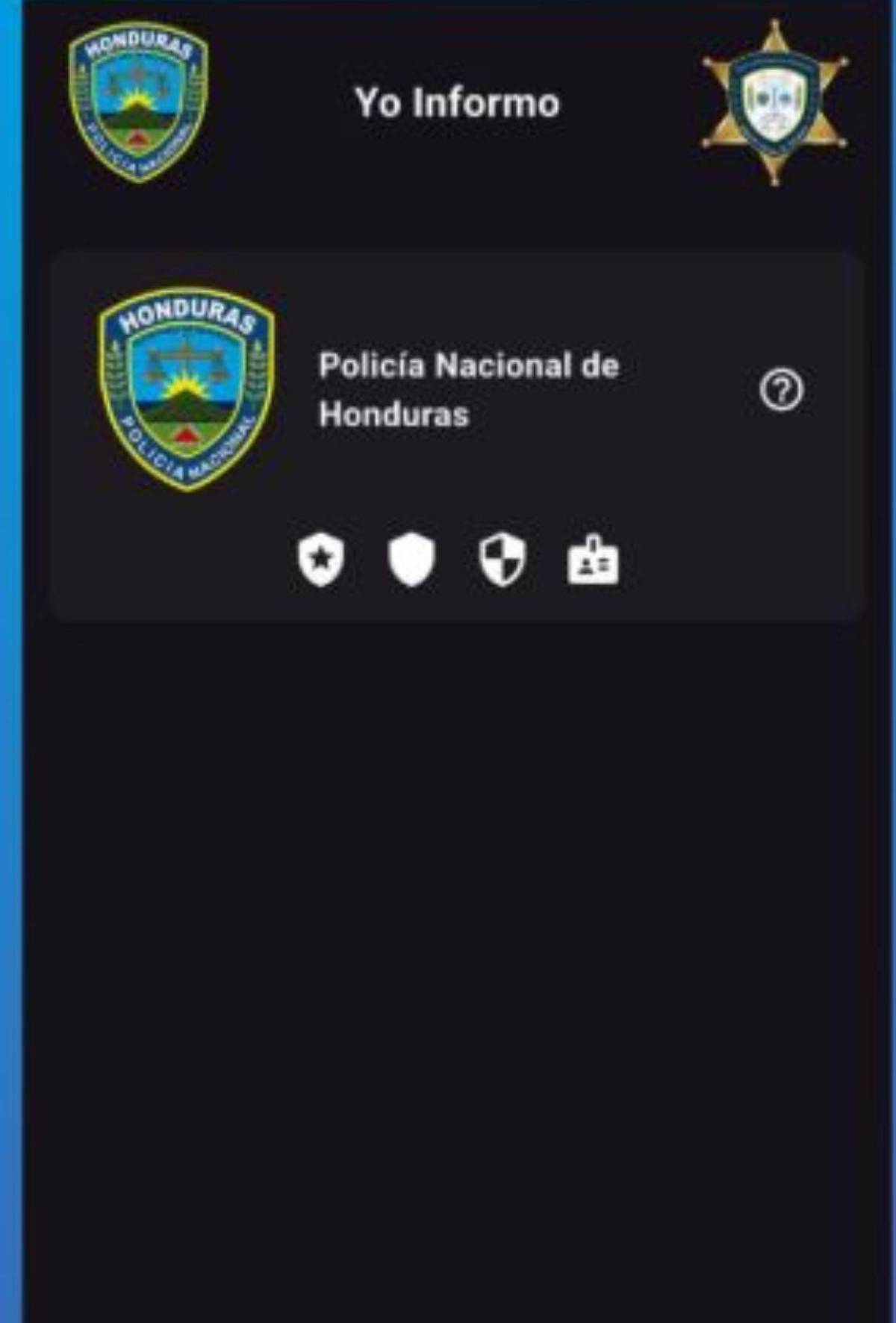Open the quartered shield security icon

(x=502, y=560)
